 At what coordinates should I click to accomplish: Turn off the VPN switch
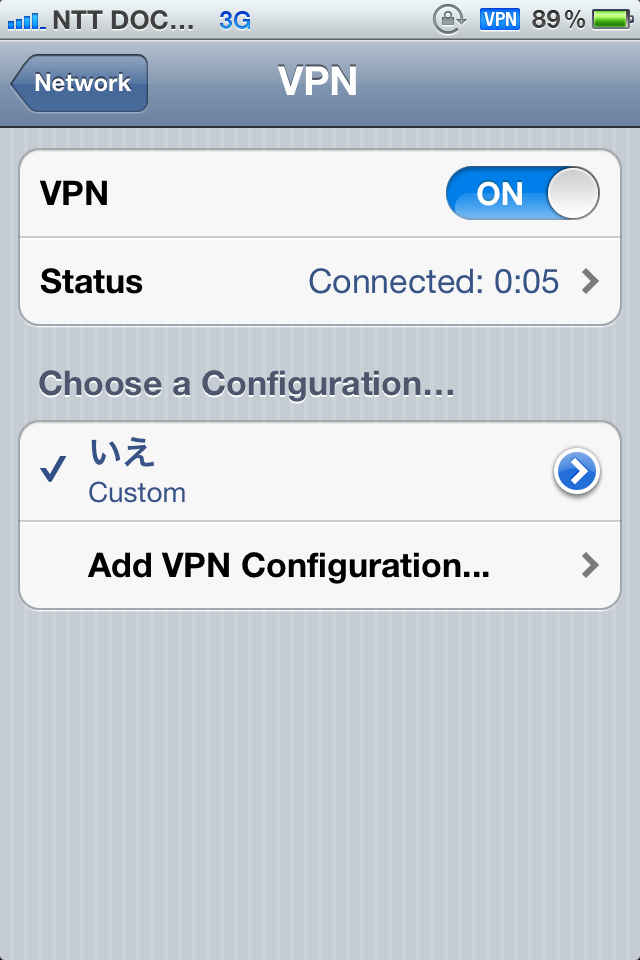click(522, 193)
